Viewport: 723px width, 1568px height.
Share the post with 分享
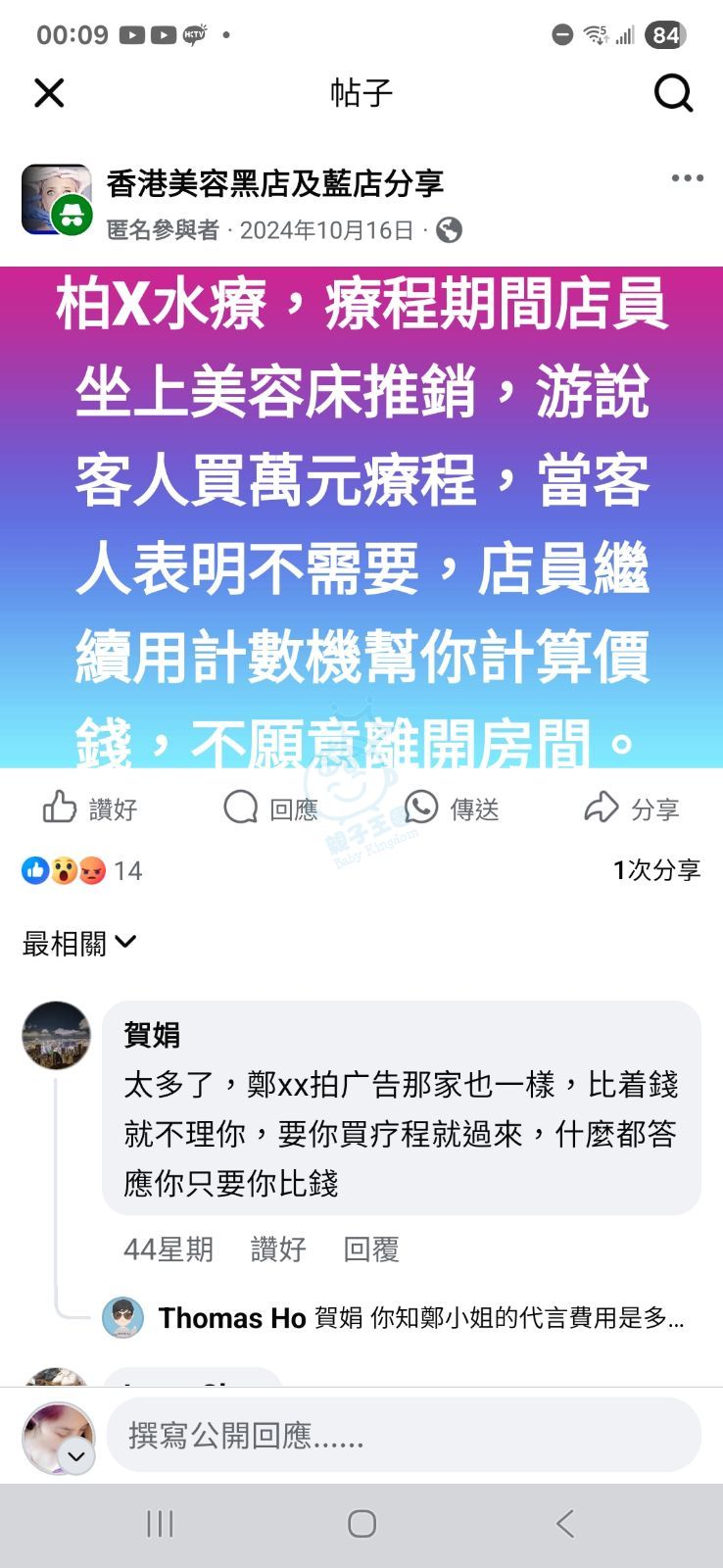[x=632, y=808]
